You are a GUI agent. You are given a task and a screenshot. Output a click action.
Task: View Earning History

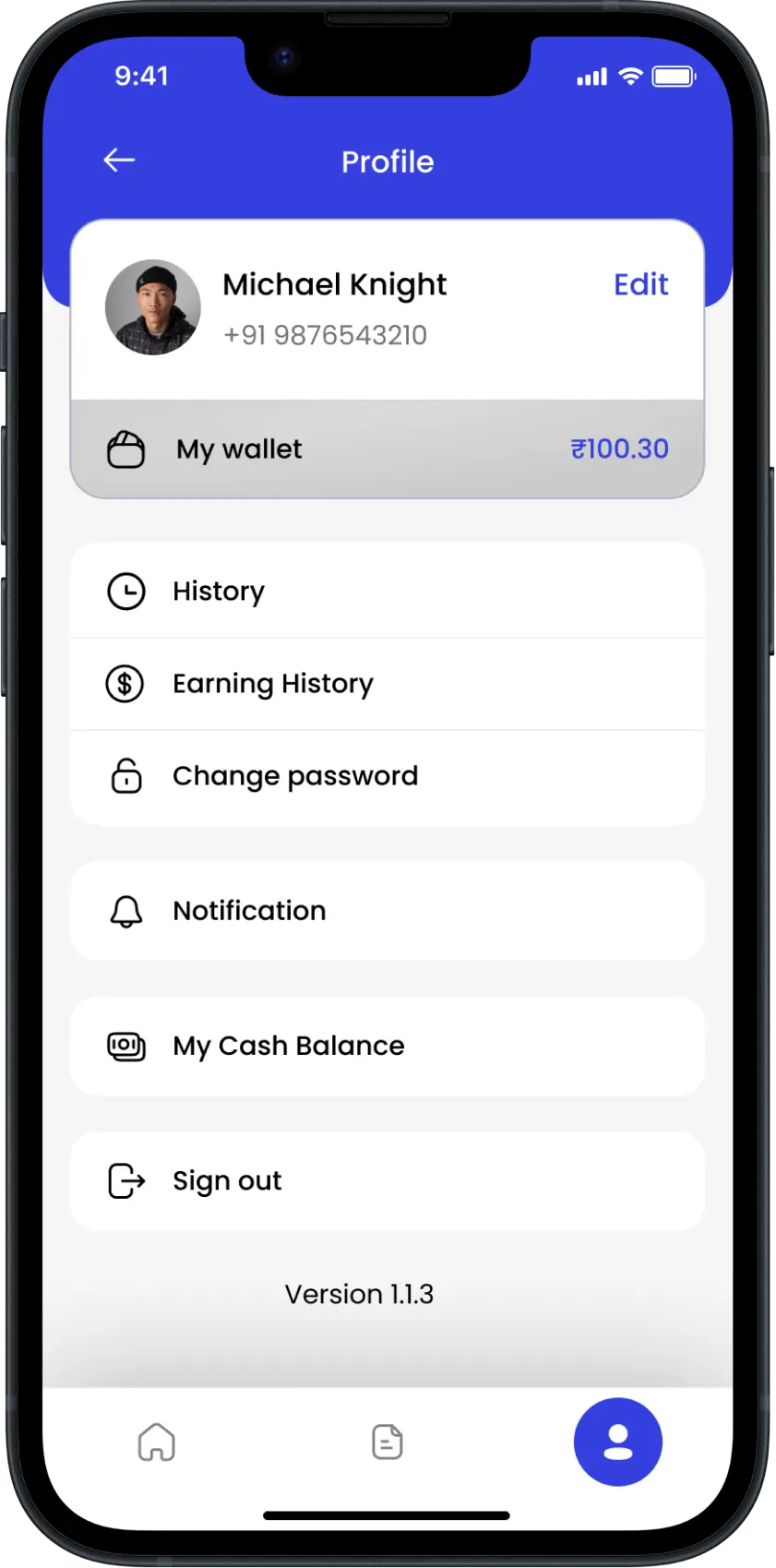click(x=387, y=684)
